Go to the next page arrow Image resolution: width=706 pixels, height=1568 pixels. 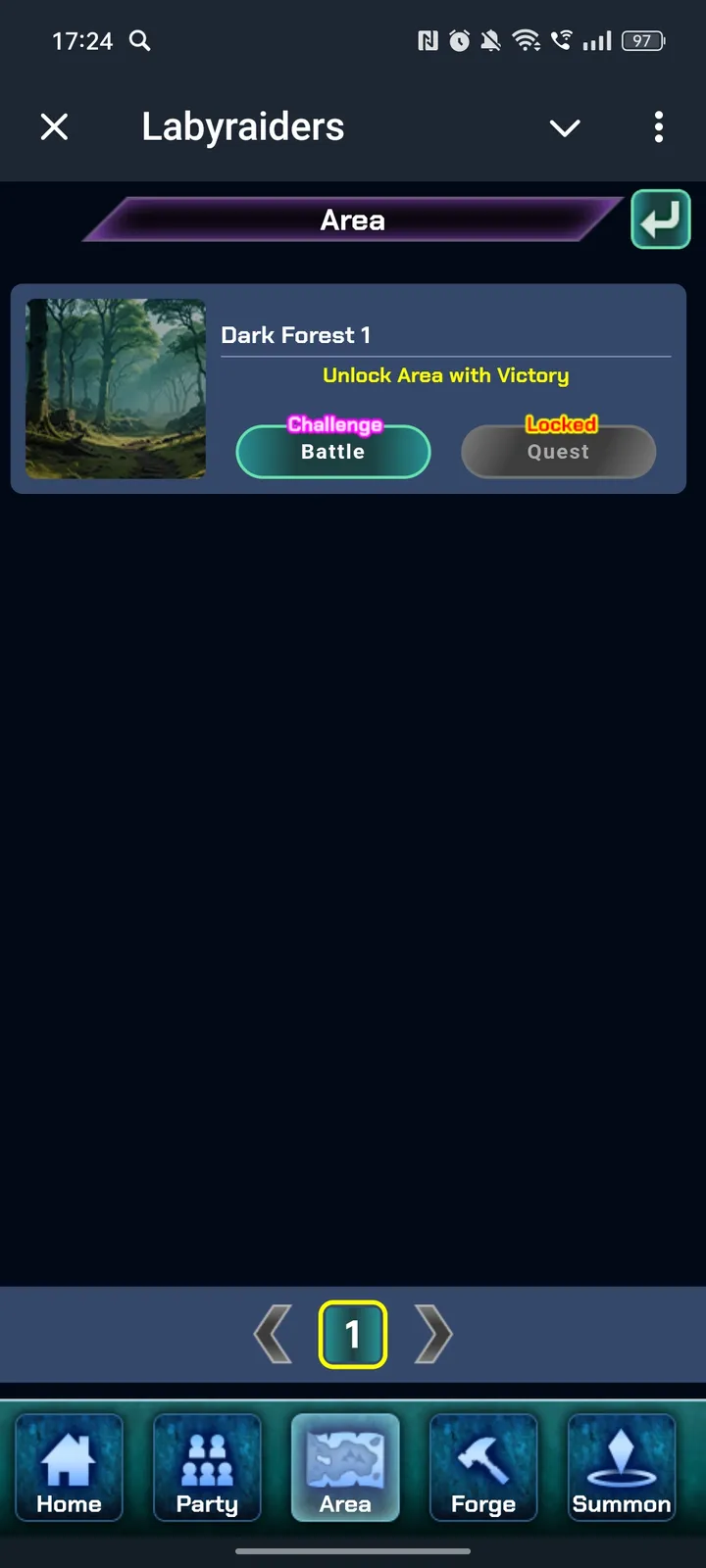click(432, 1334)
